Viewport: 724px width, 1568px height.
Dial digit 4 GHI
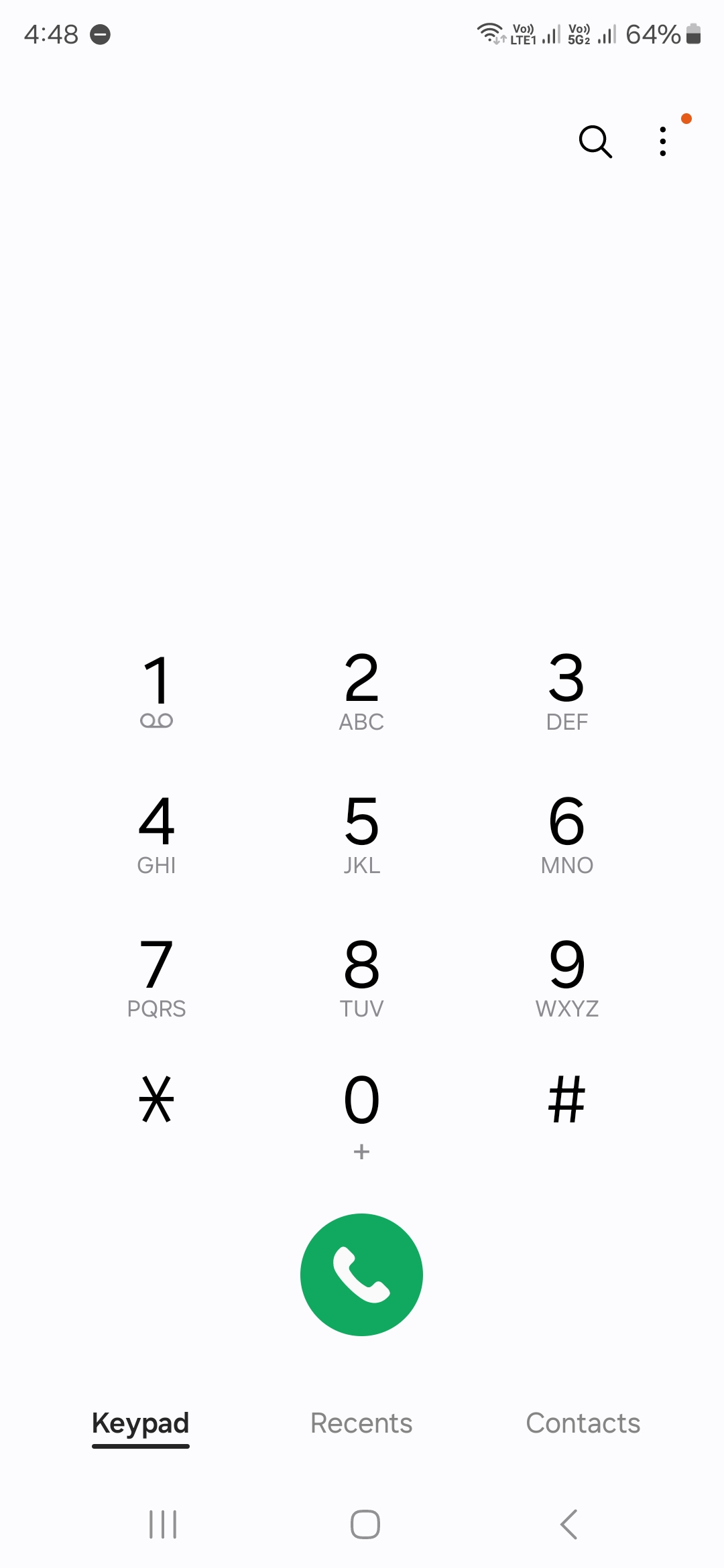pos(157,834)
